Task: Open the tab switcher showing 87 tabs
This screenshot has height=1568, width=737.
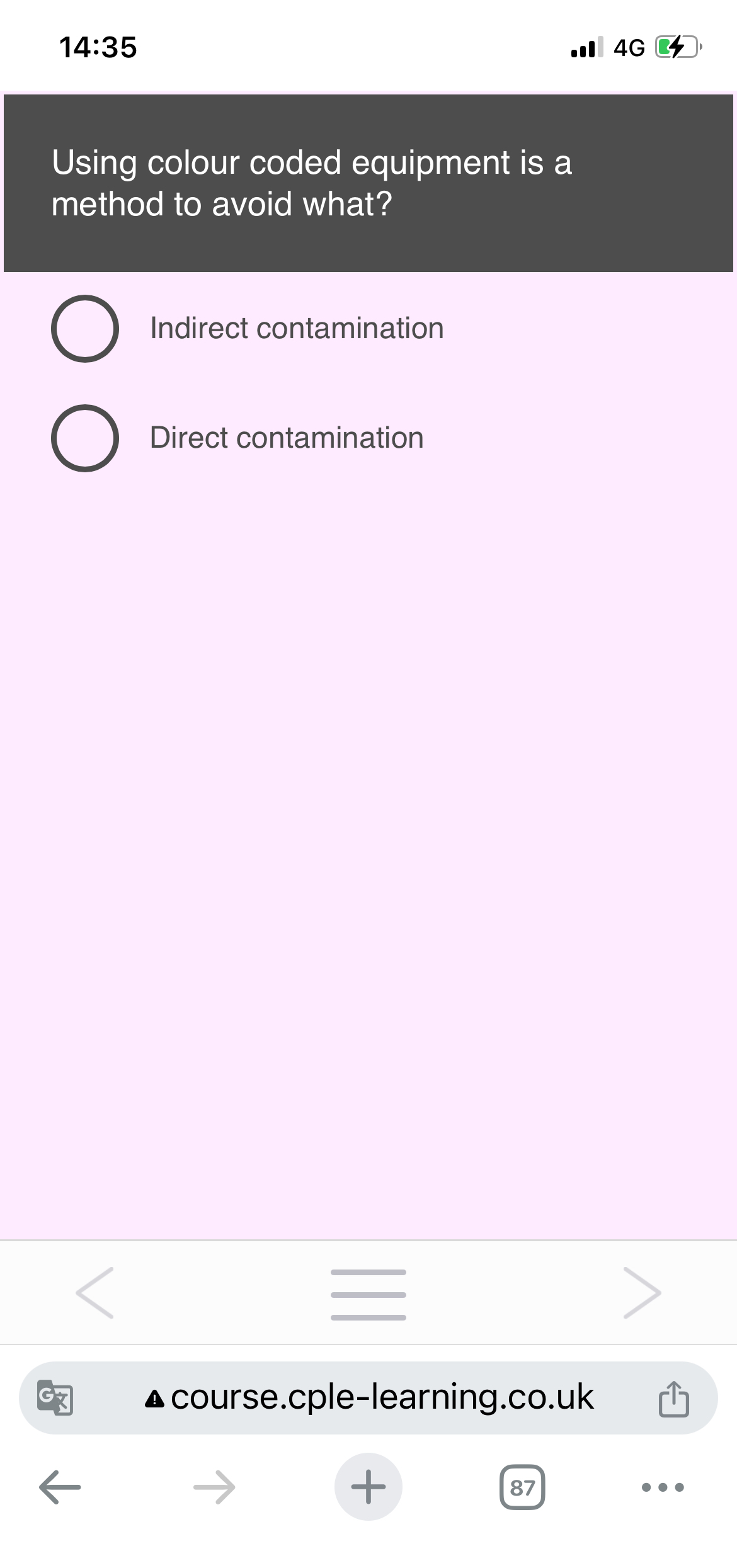Action: tap(522, 1486)
